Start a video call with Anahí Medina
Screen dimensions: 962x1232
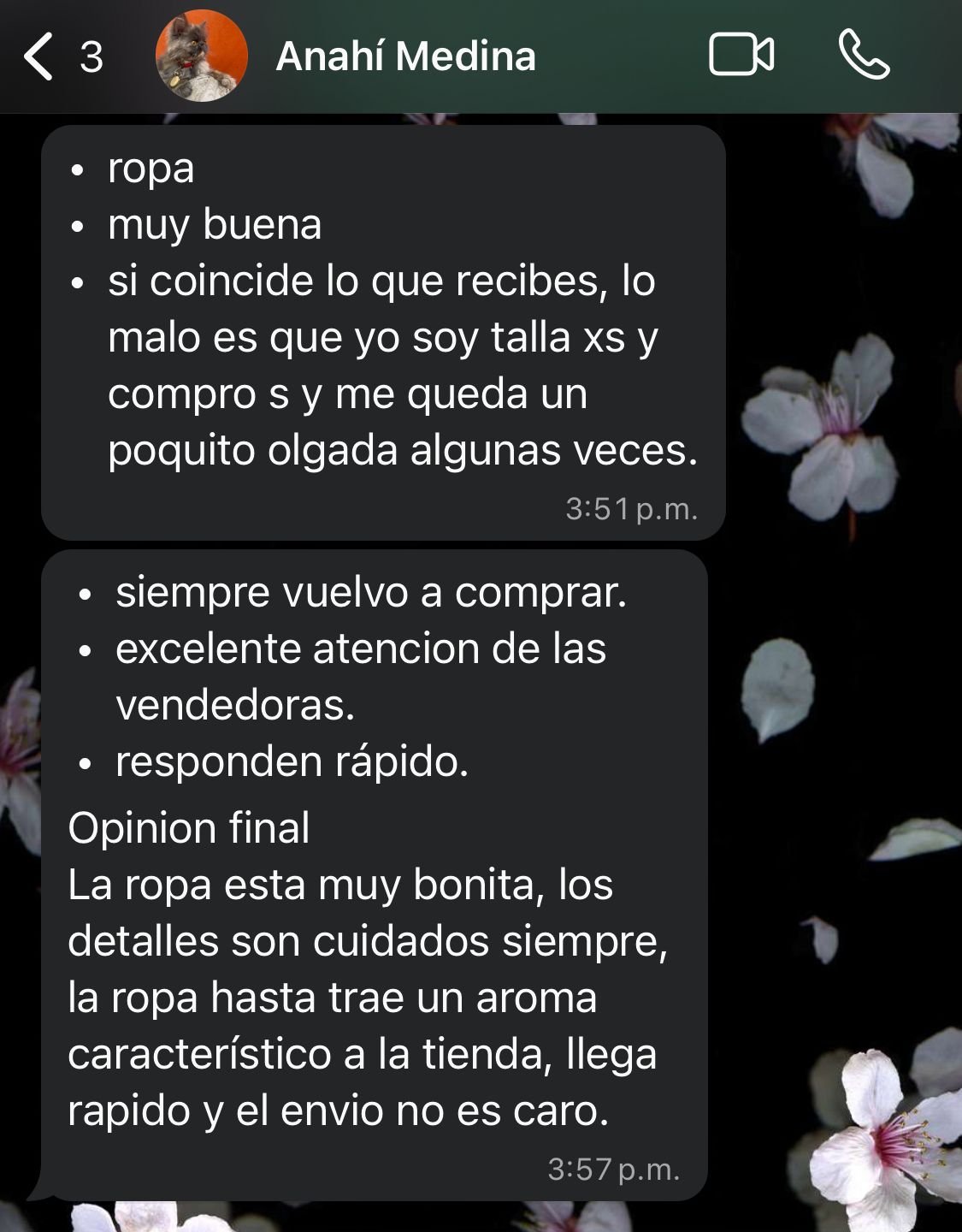(741, 56)
